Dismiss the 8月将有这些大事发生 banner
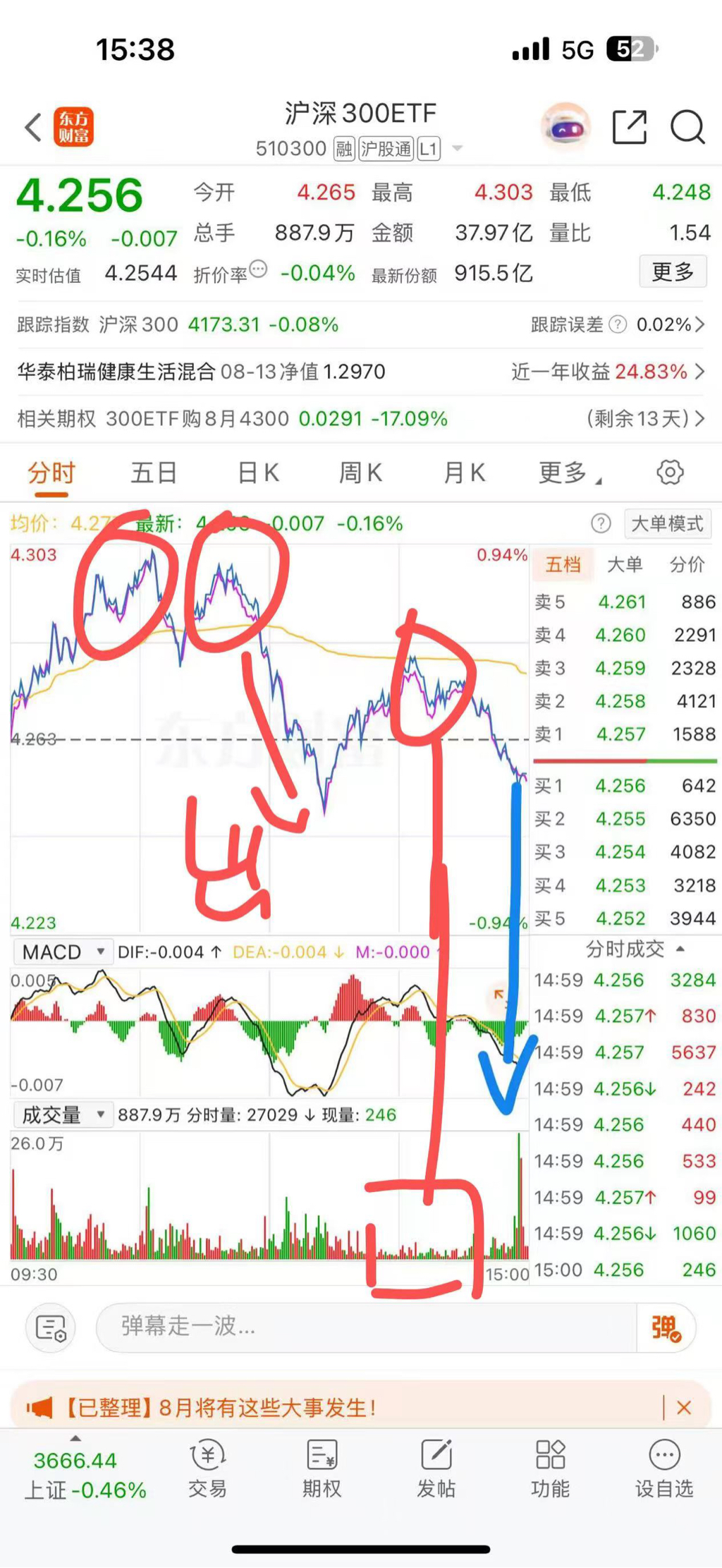 click(683, 1408)
